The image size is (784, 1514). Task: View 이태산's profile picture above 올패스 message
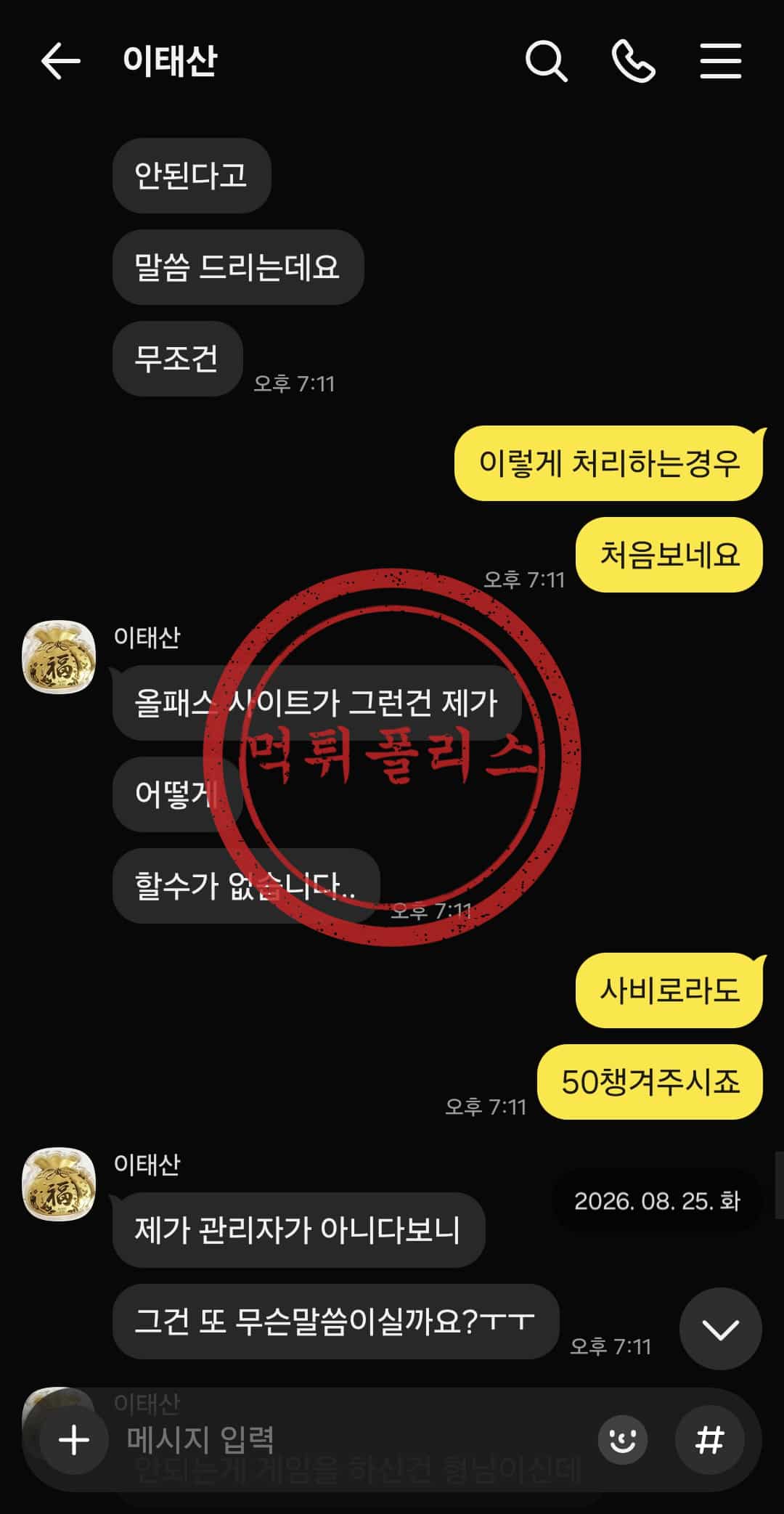[59, 656]
